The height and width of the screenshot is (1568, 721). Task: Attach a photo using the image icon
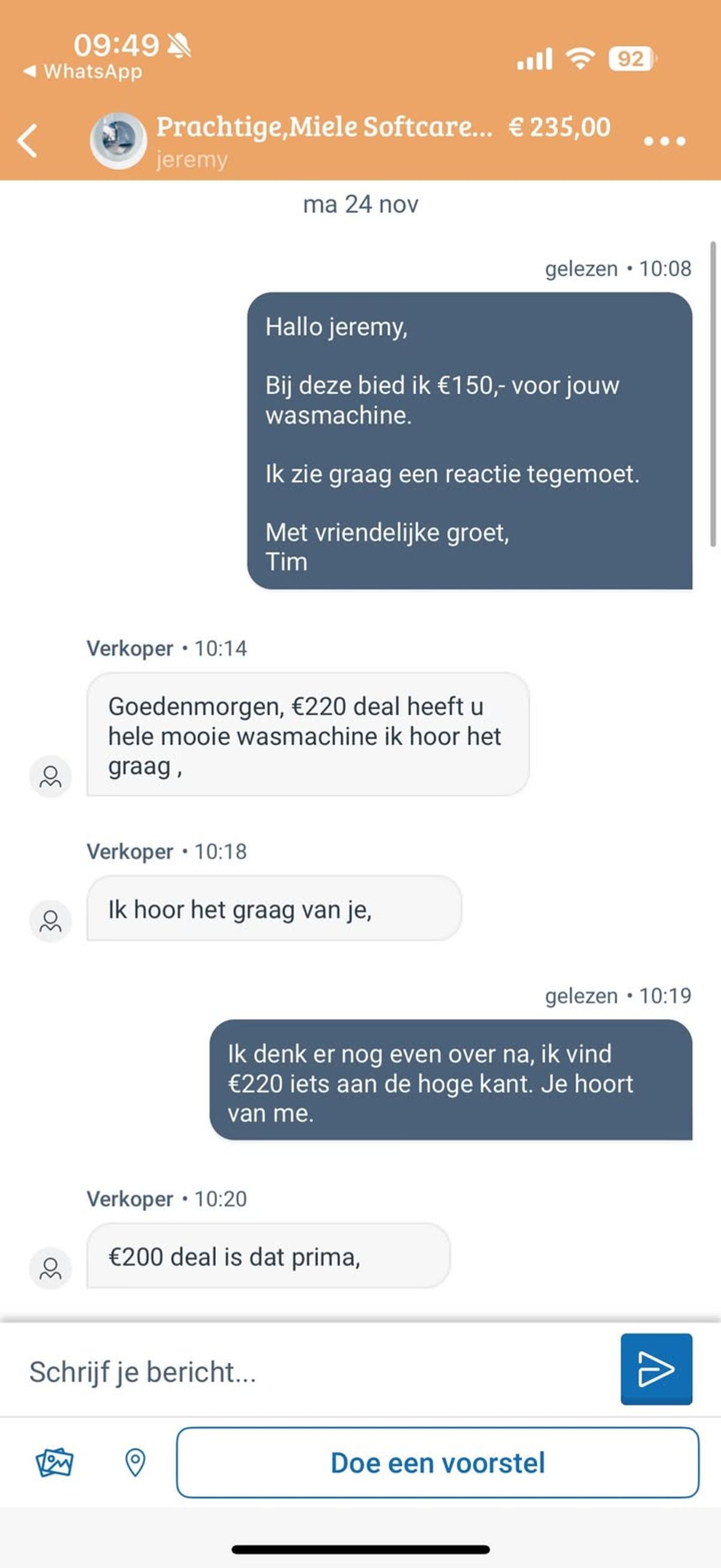coord(54,1462)
